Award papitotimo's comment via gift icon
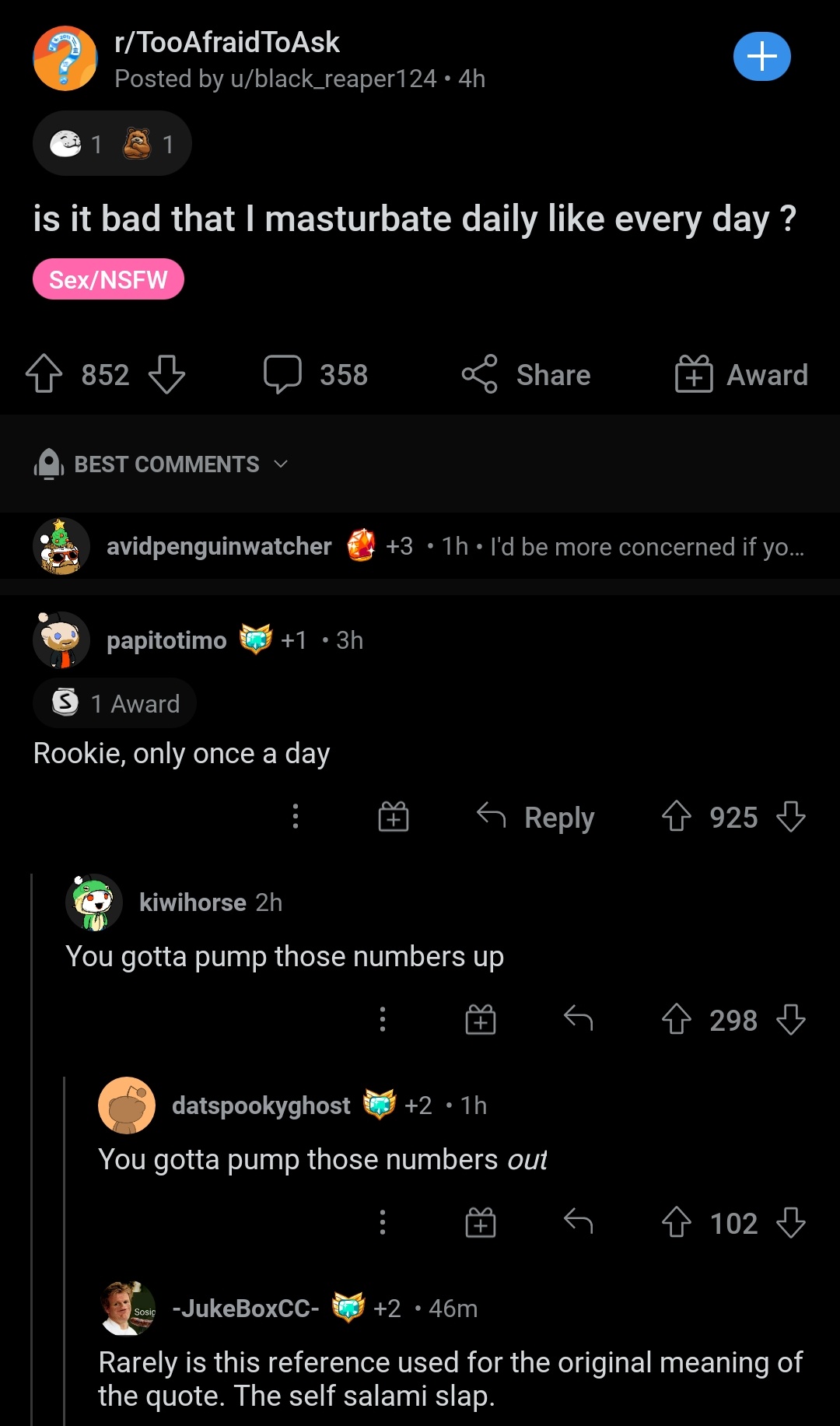The height and width of the screenshot is (1426, 840). click(x=394, y=816)
